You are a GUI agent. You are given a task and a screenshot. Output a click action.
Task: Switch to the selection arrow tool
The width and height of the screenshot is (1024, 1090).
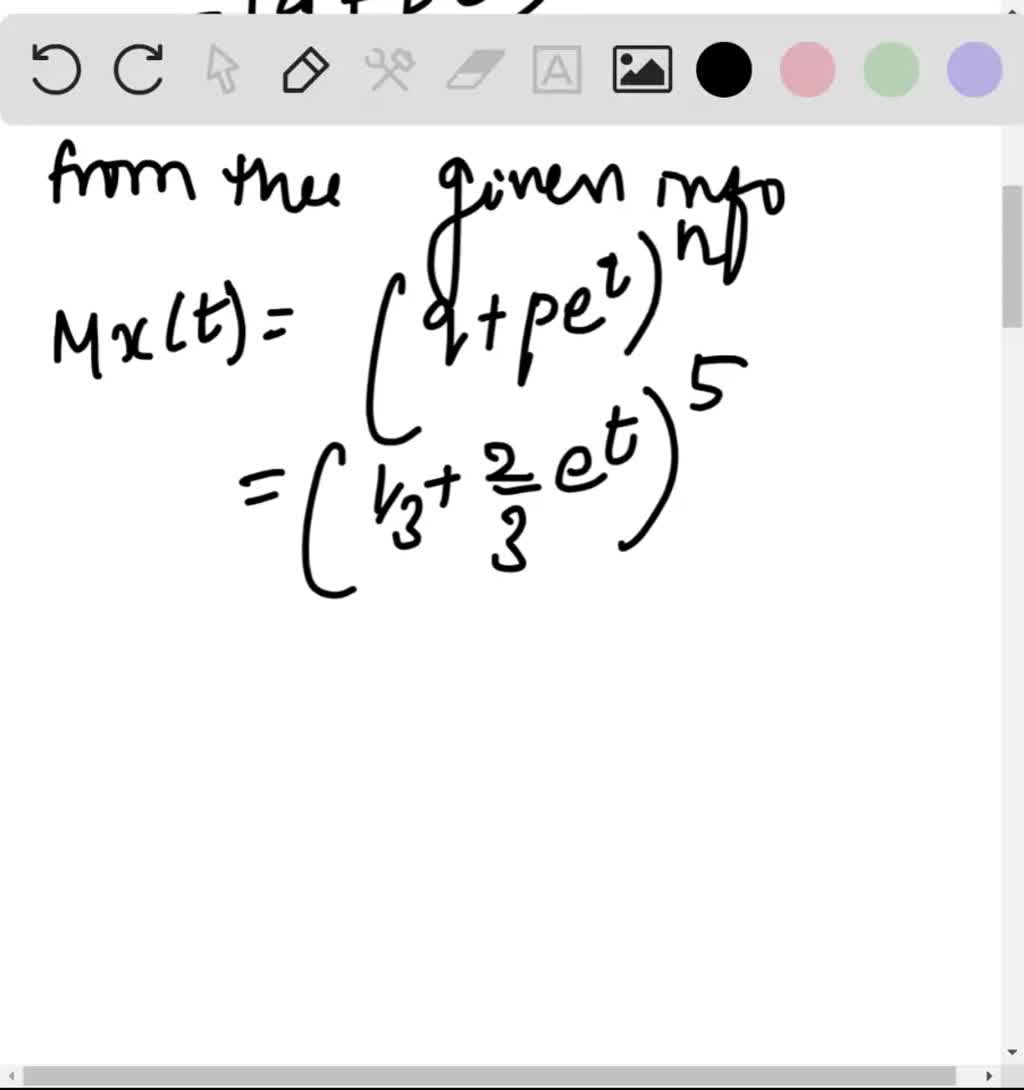[222, 70]
